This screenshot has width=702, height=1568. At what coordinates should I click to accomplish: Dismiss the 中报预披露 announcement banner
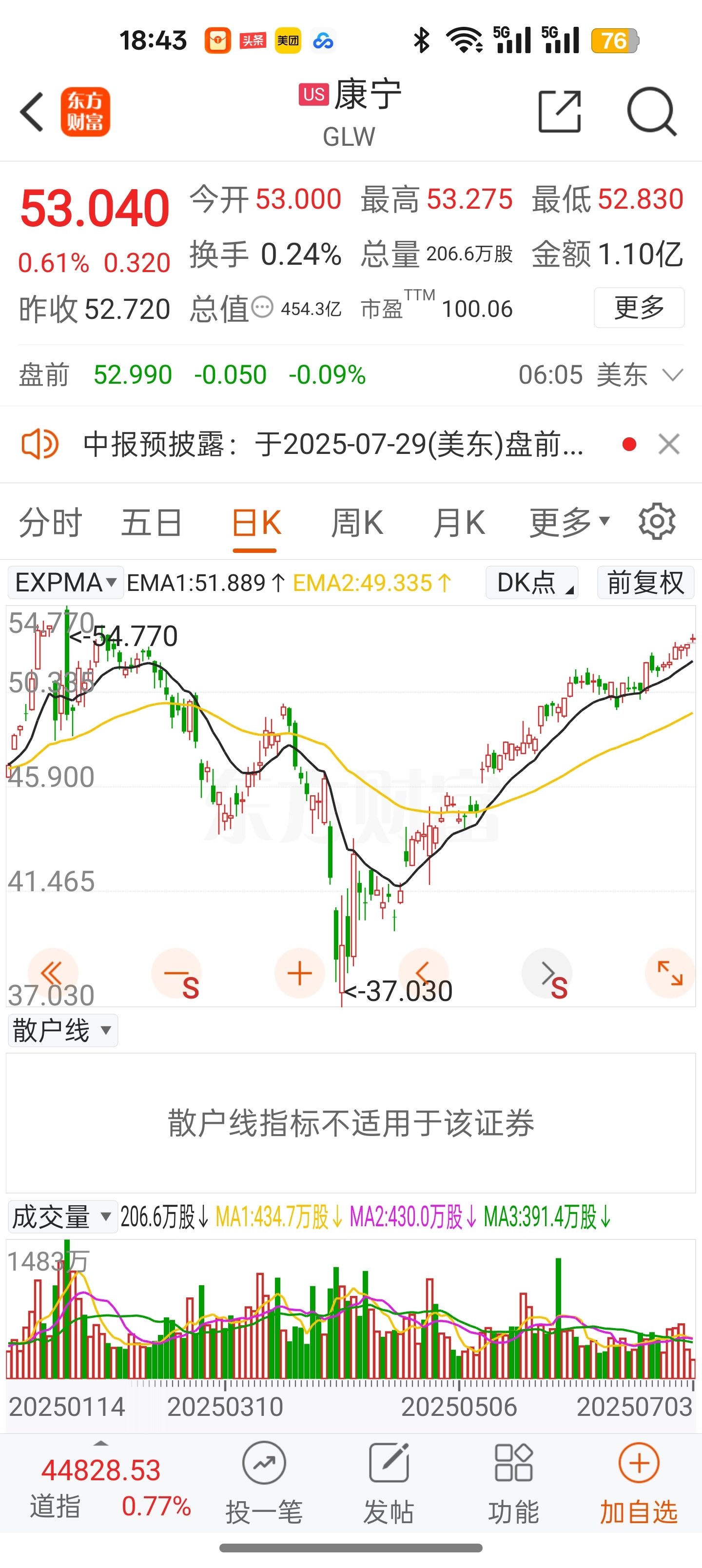[x=668, y=444]
